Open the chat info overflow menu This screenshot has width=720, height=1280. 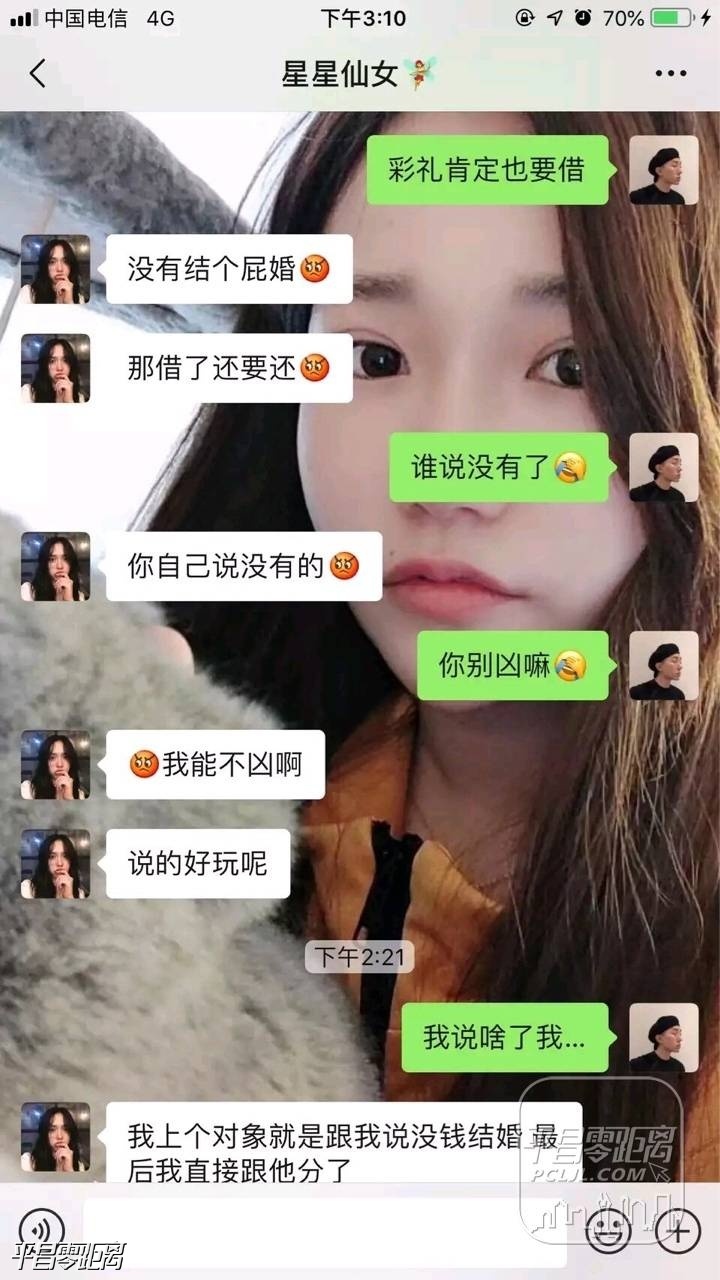[670, 73]
